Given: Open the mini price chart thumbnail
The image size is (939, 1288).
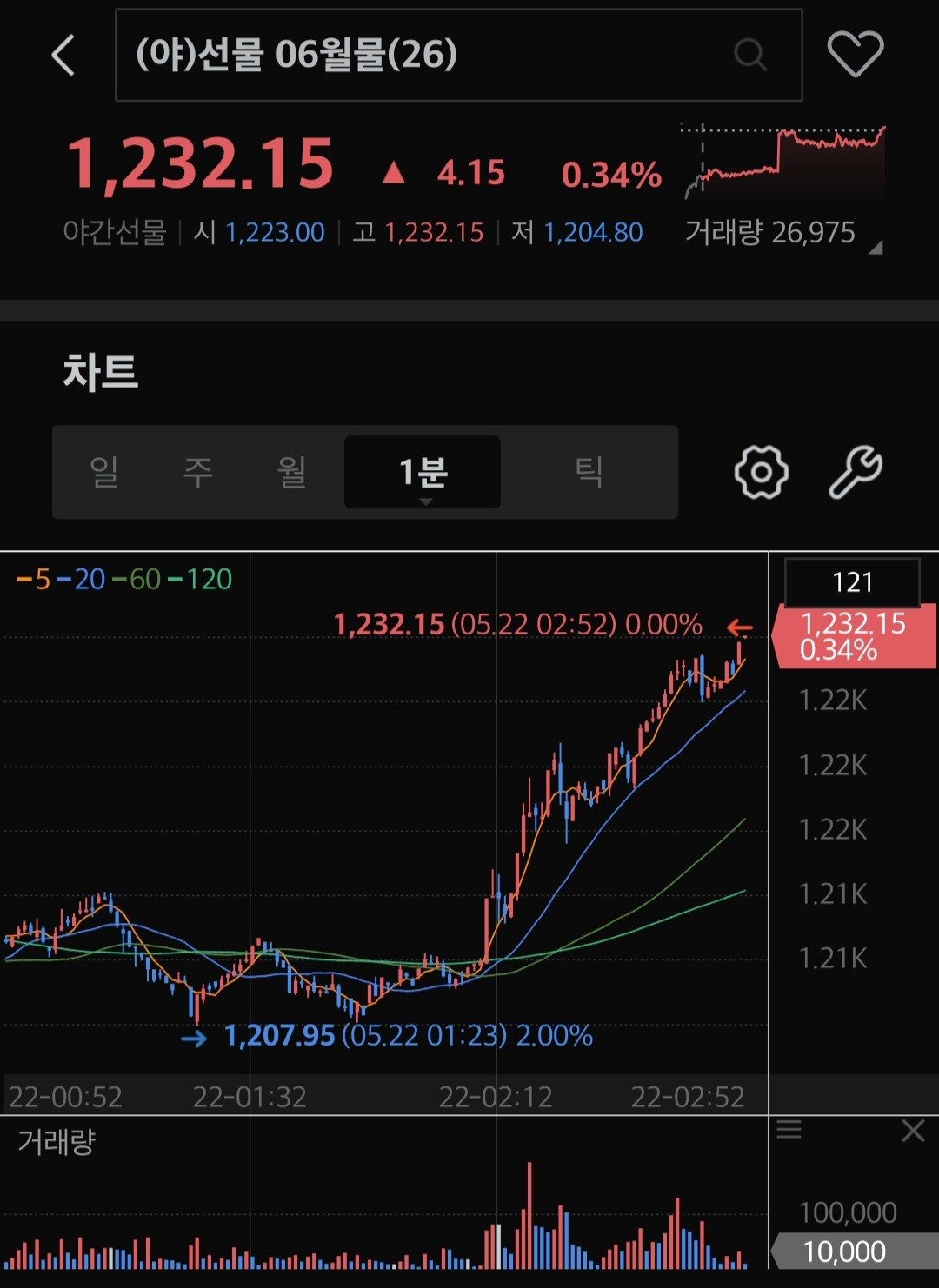Looking at the screenshot, I should 782,163.
